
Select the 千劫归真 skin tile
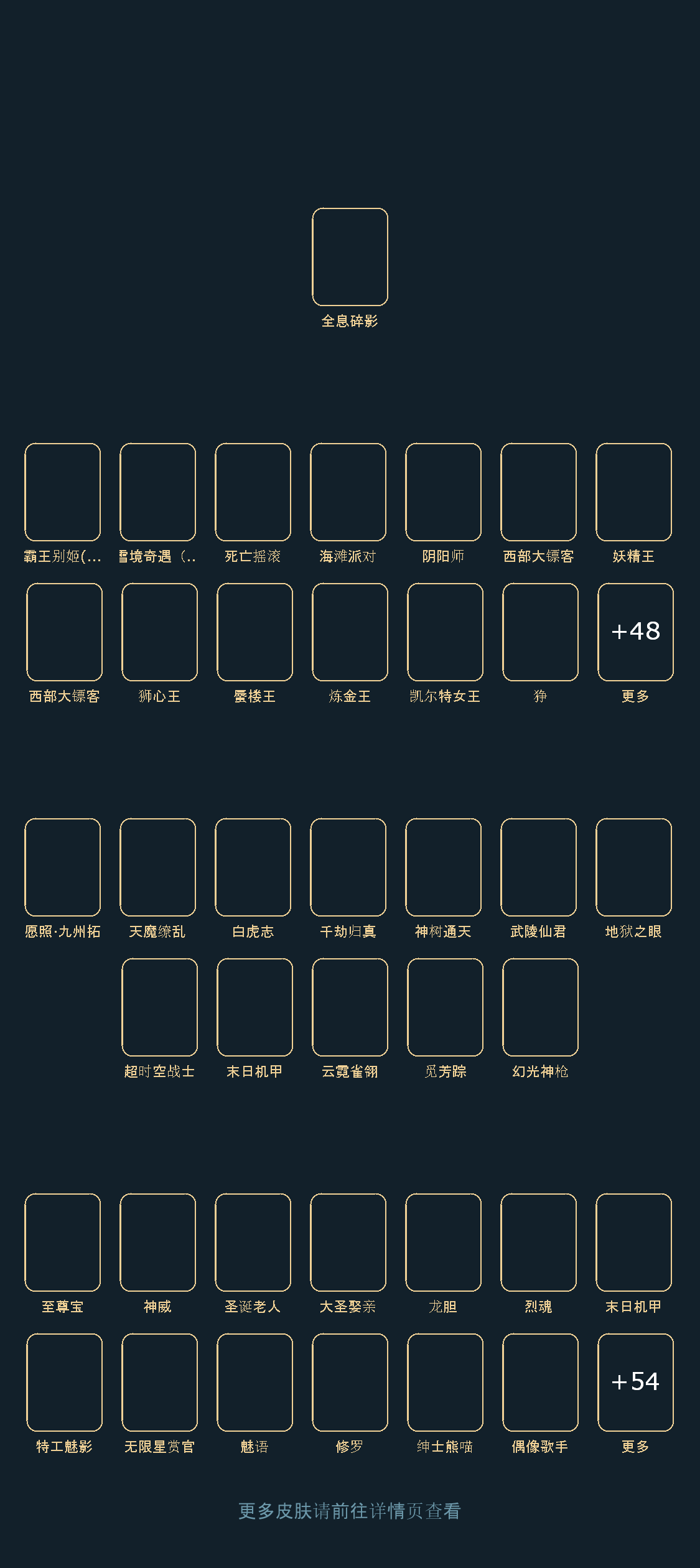[348, 867]
